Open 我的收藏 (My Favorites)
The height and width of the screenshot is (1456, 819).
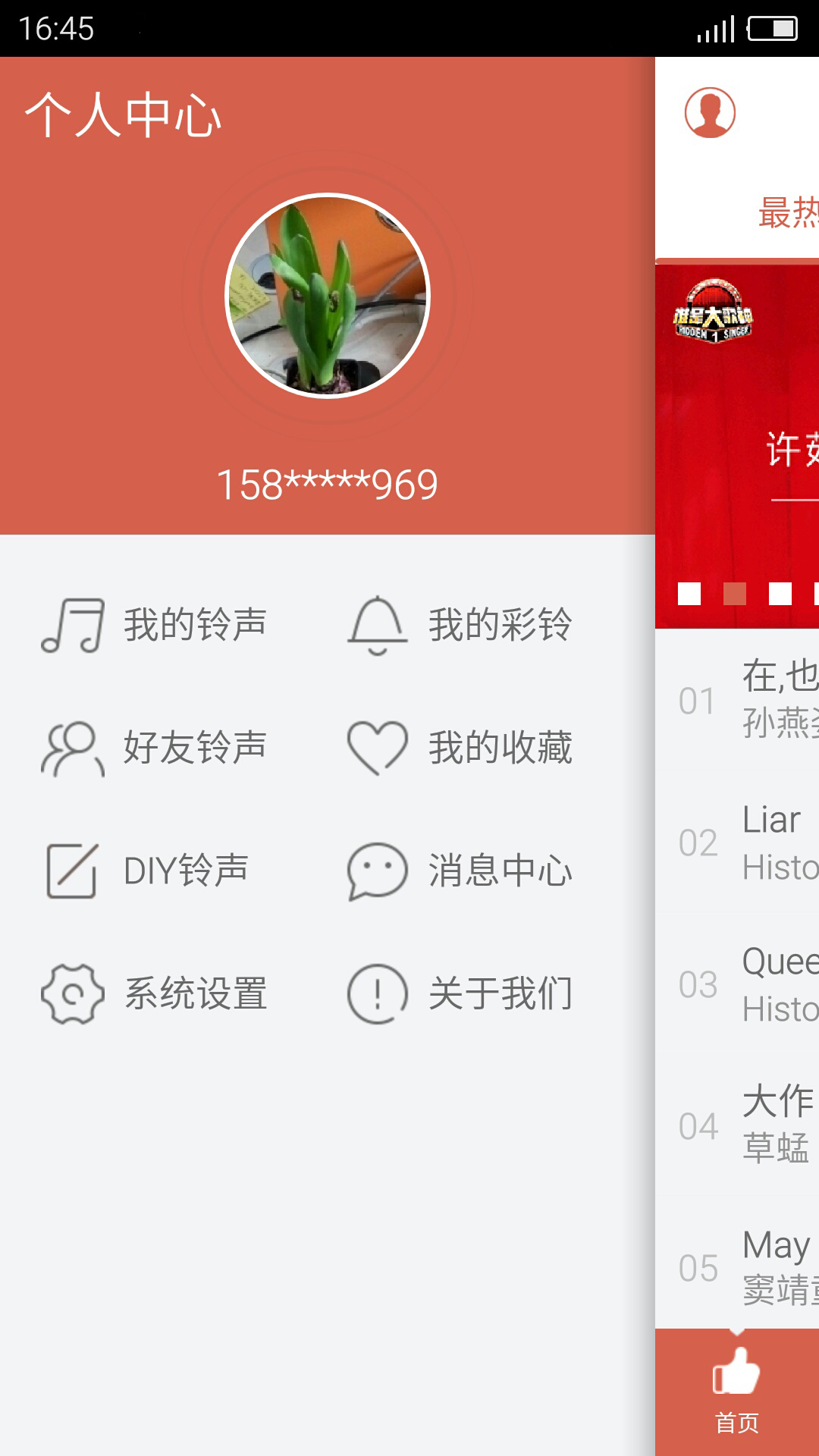tap(460, 748)
